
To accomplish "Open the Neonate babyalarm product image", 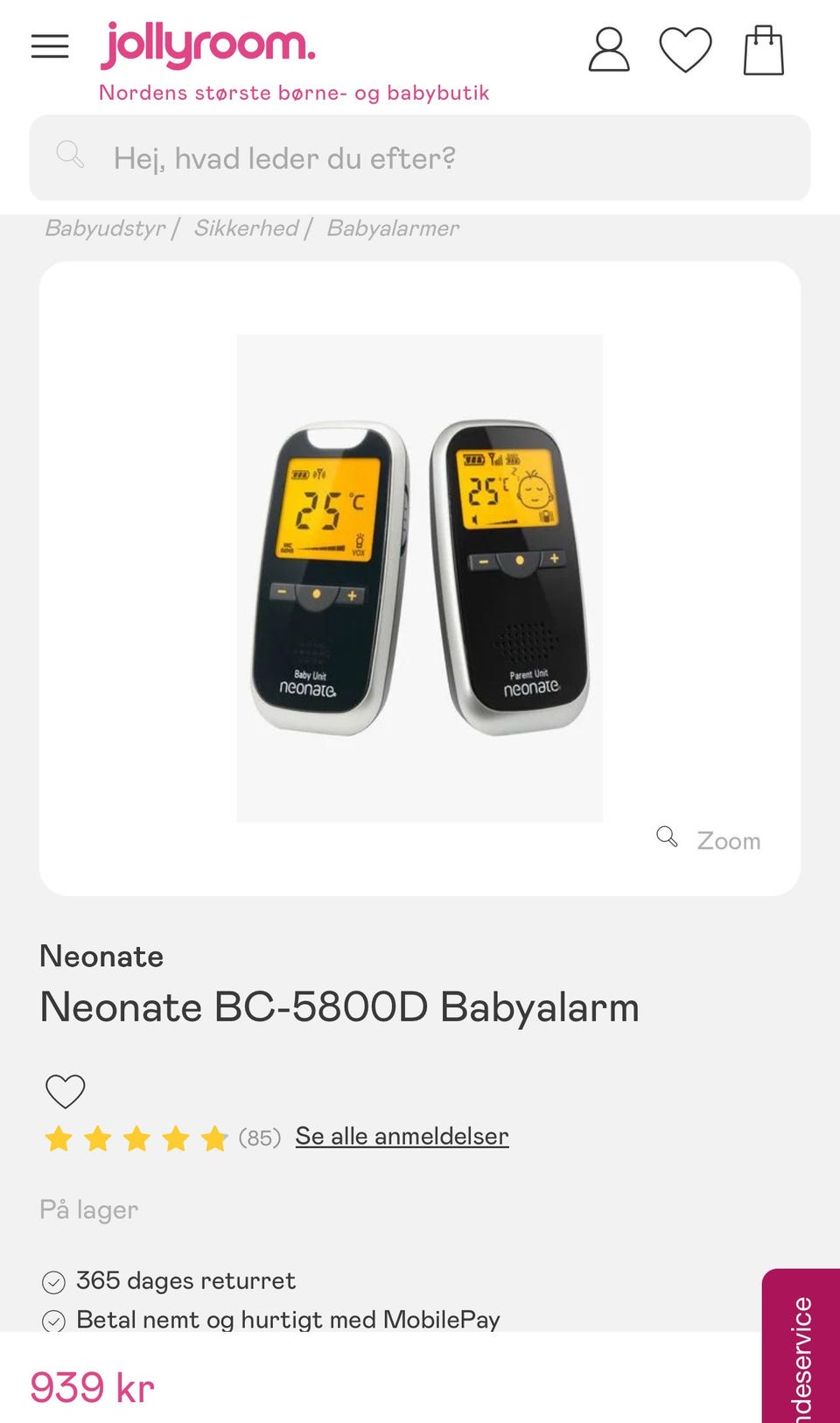I will (420, 578).
